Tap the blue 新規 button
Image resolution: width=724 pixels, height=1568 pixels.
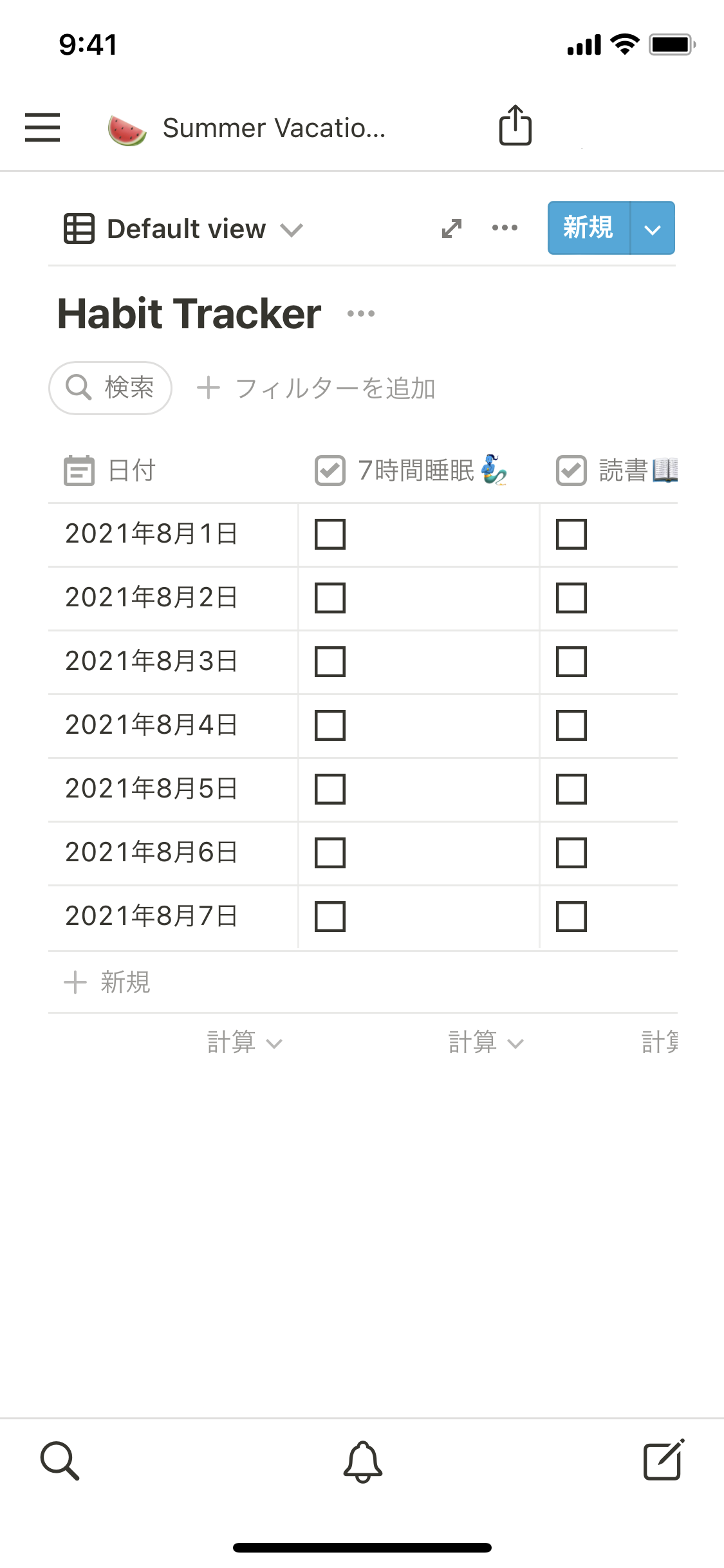click(588, 228)
